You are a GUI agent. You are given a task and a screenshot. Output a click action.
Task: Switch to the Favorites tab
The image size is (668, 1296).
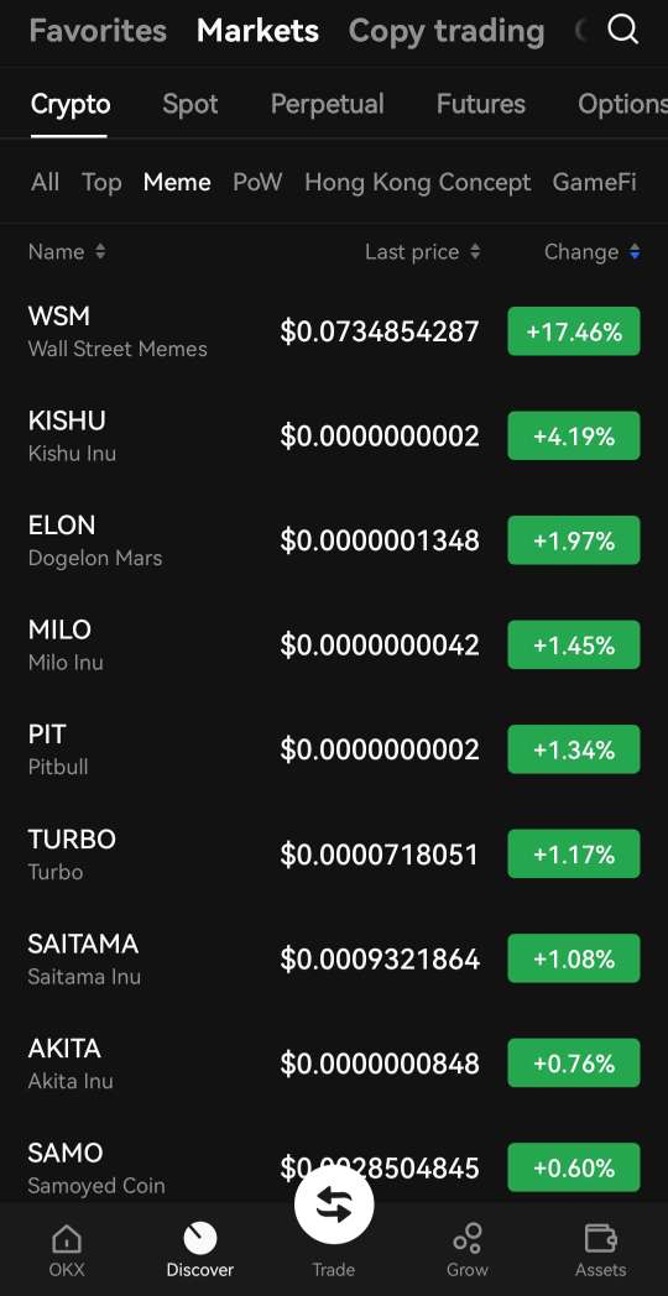click(x=98, y=31)
